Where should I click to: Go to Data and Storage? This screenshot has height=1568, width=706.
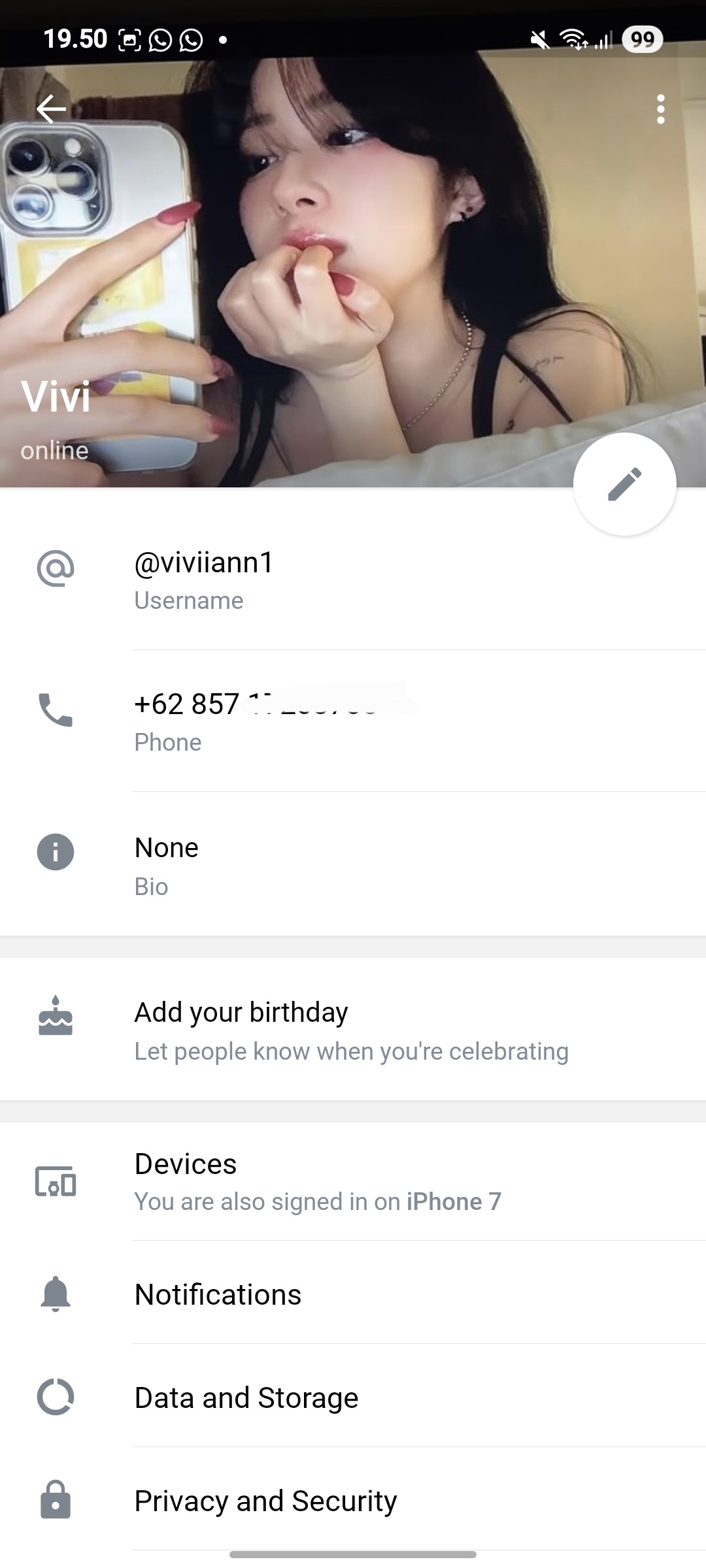tap(353, 1397)
